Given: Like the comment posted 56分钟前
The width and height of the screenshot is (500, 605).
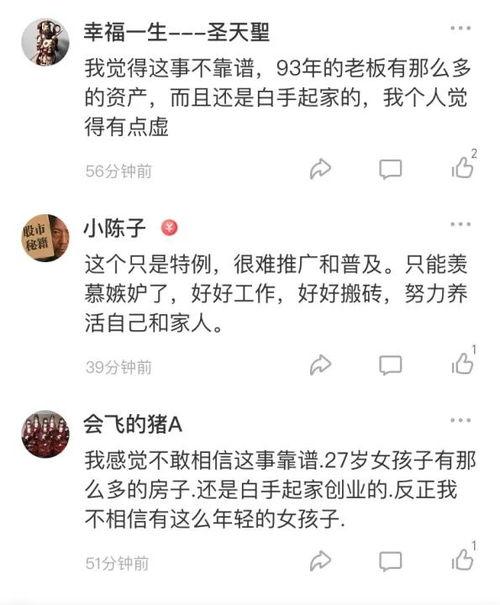Looking at the screenshot, I should 462,168.
